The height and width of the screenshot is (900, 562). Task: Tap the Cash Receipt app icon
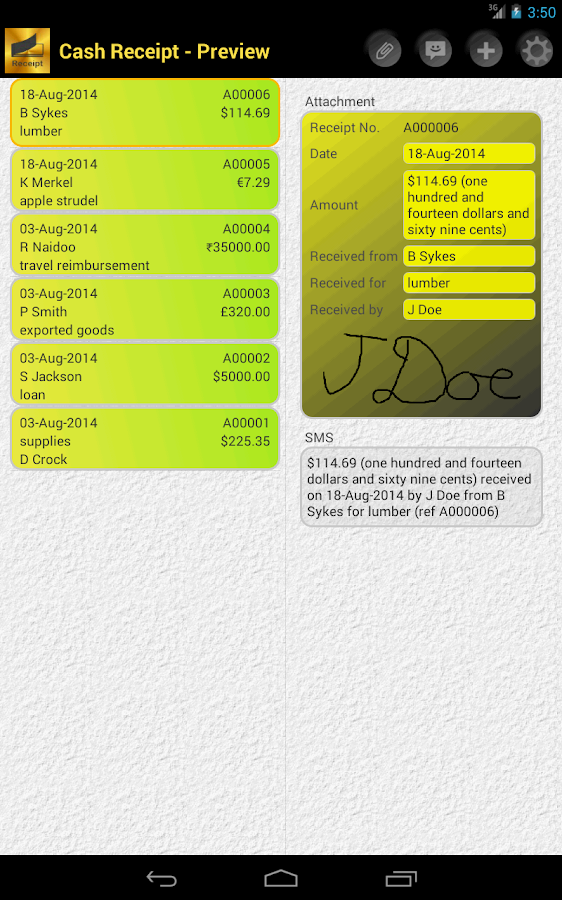coord(28,51)
